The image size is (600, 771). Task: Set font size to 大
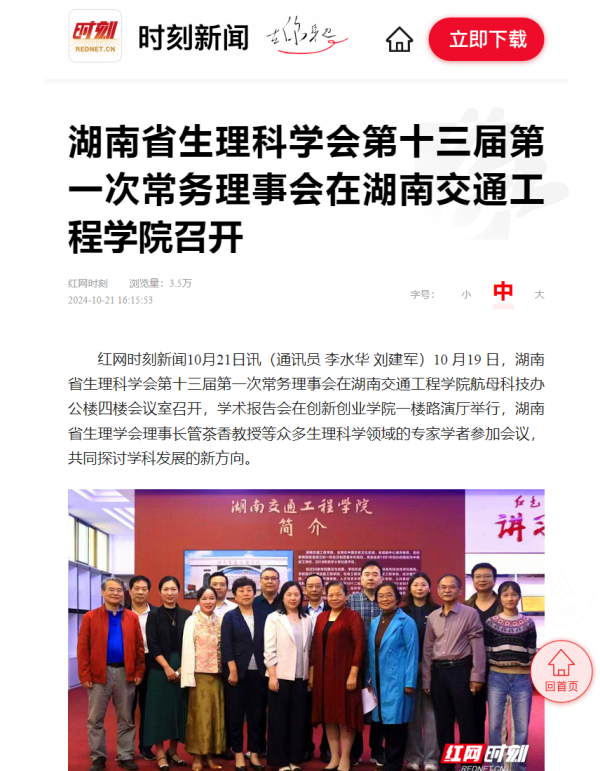tap(539, 294)
